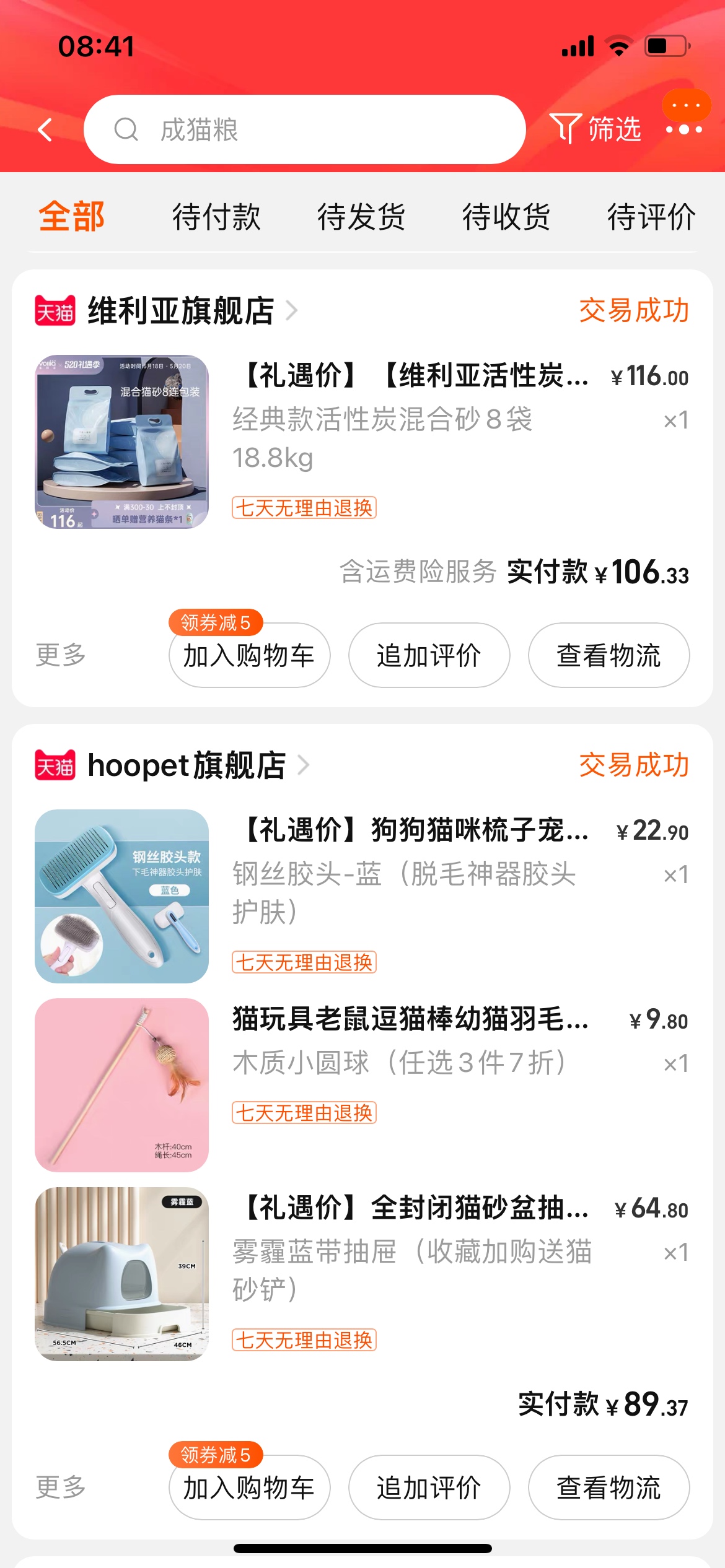Go back with the top-left arrow
725x1568 pixels.
[x=46, y=129]
